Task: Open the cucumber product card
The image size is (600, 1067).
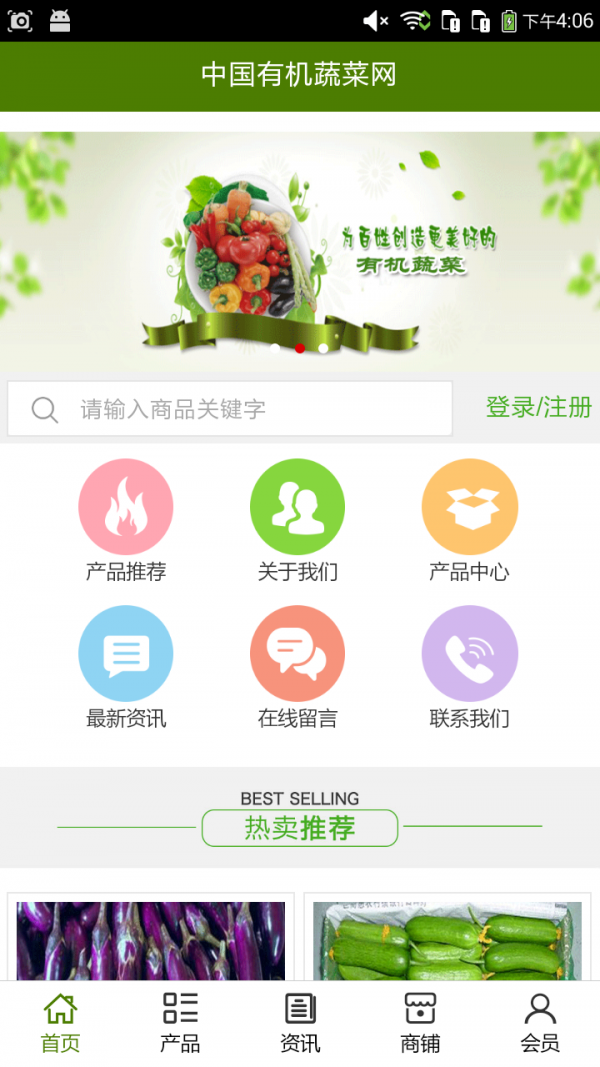Action: (447, 938)
